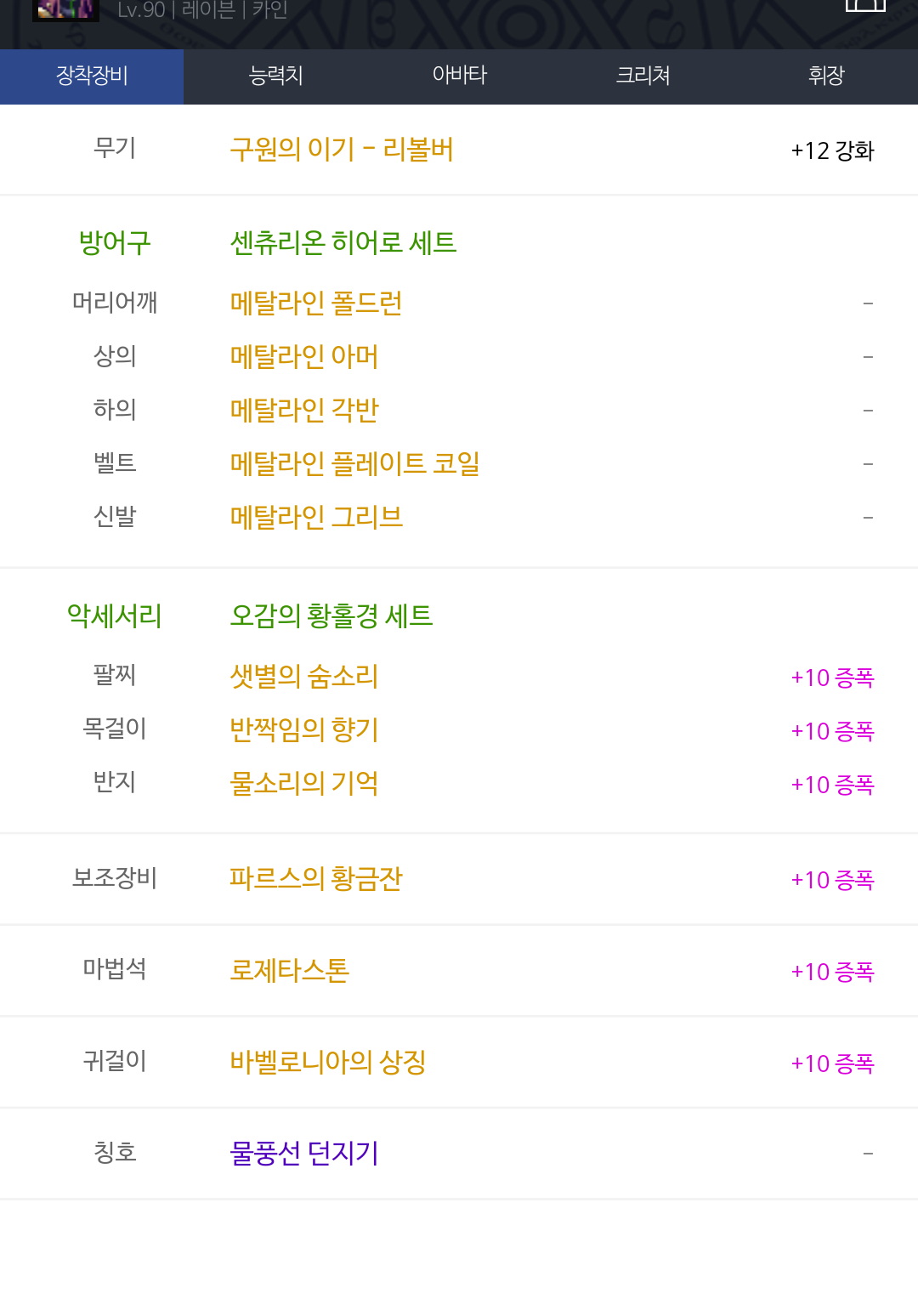View accessory set 오감의 황홀경 세트
The width and height of the screenshot is (918, 1316).
point(331,615)
